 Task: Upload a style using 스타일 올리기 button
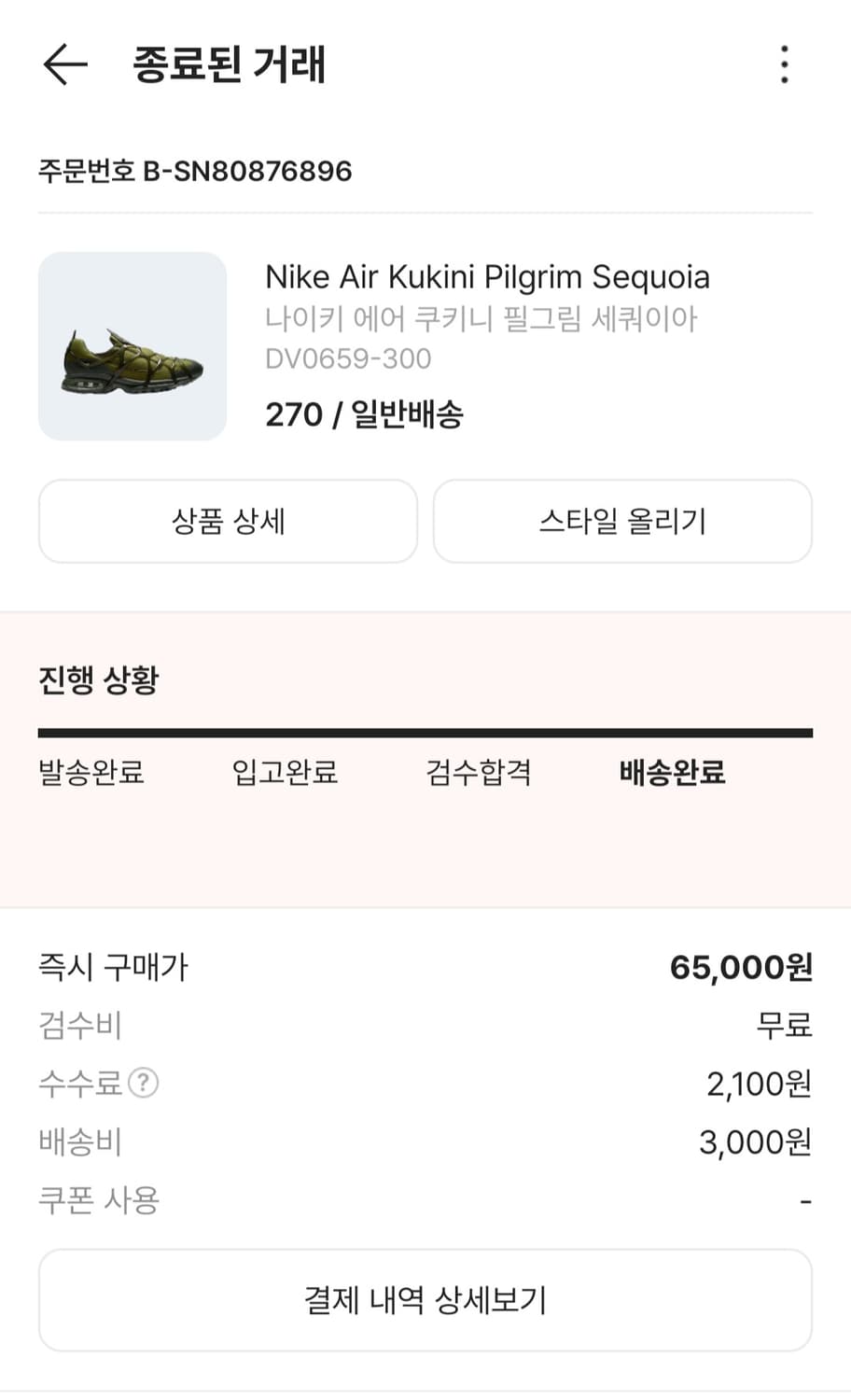click(622, 521)
